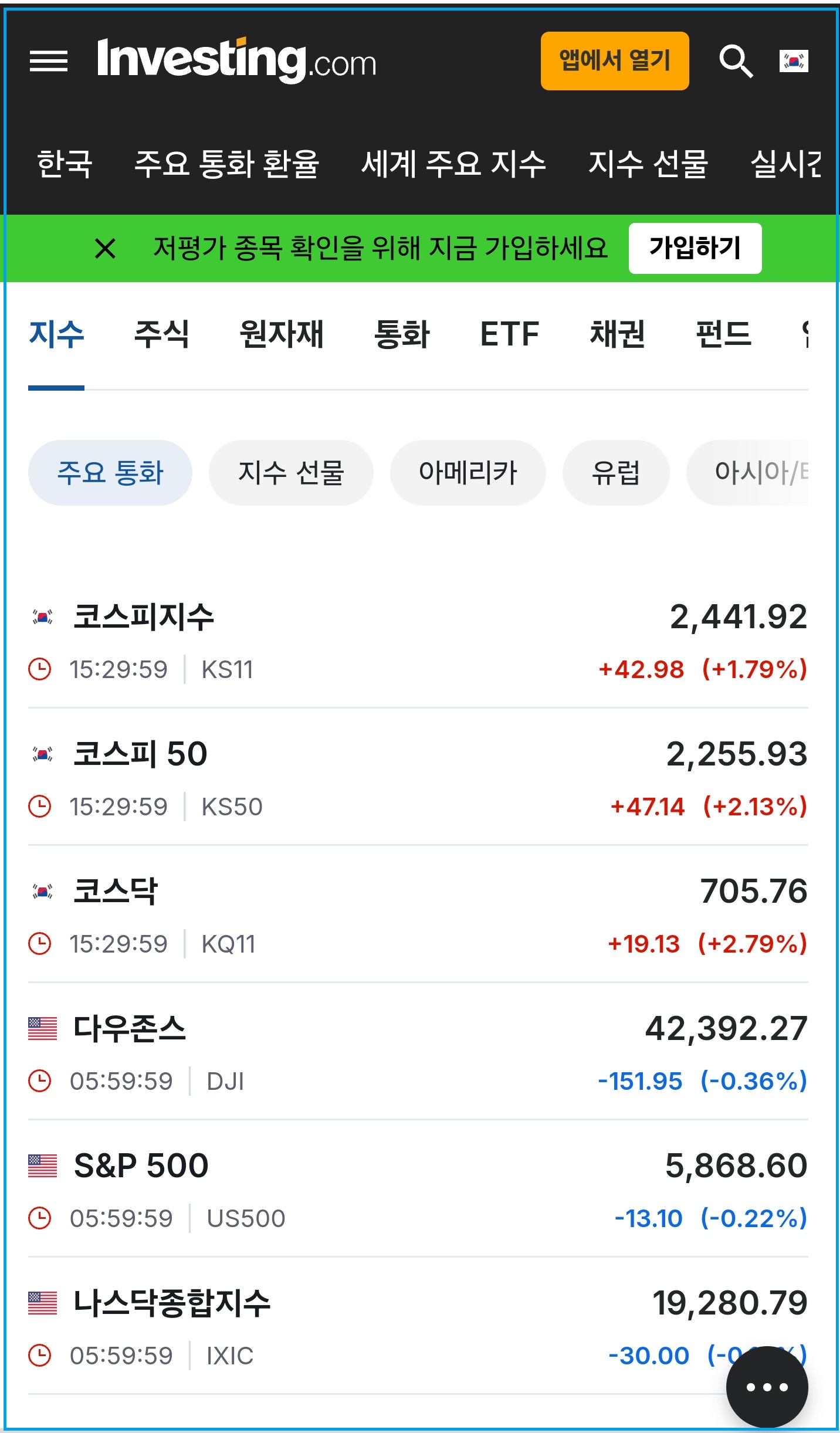Tap the 앱에서 열기 button

point(615,60)
